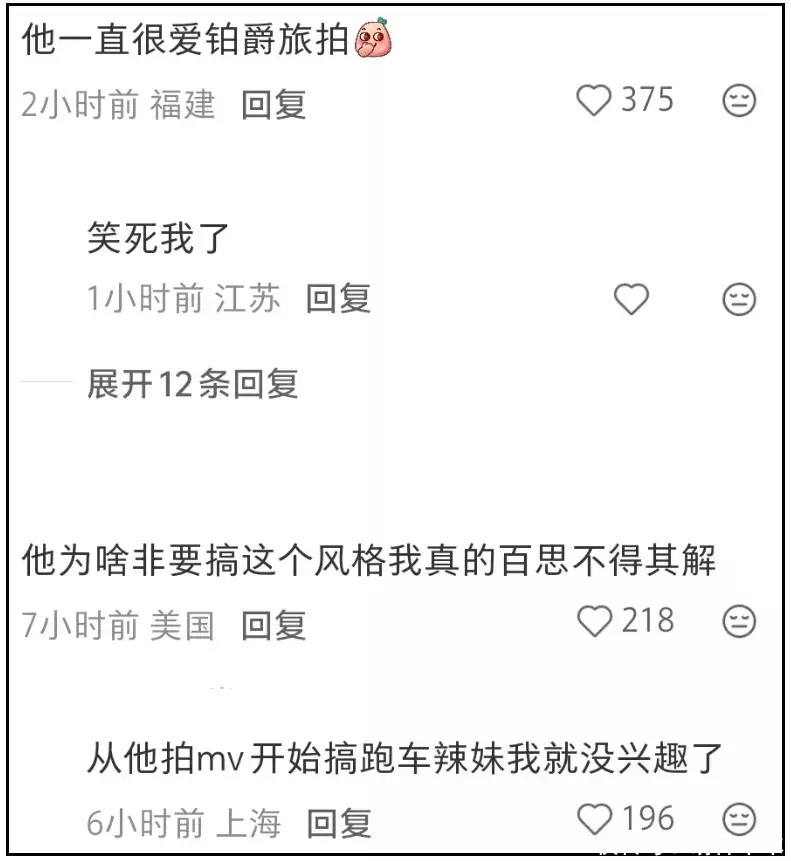Viewport: 791px width, 861px height.
Task: Like the comment about 跑车辣妹
Action: [x=595, y=820]
